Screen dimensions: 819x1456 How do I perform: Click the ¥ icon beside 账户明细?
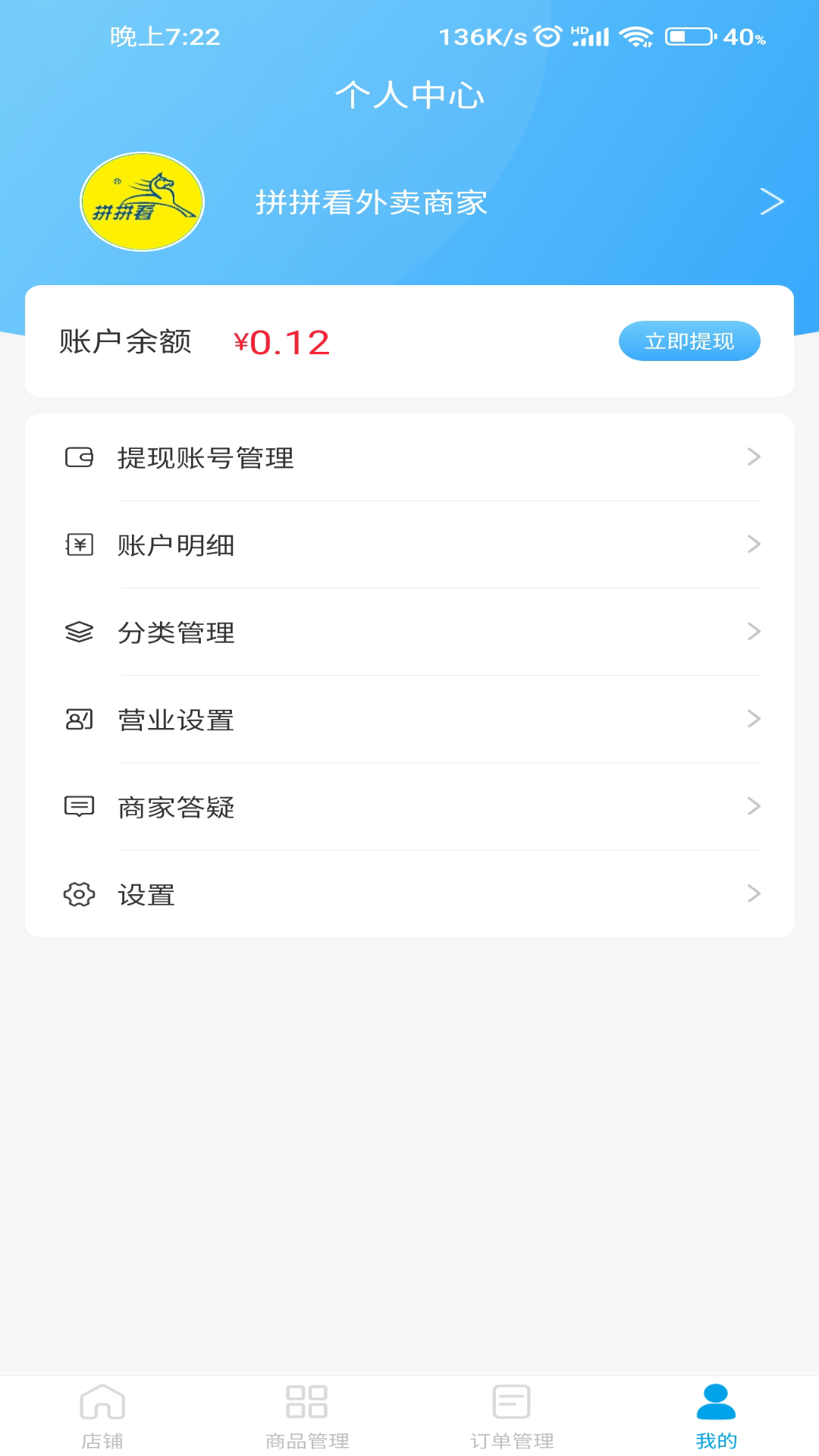pyautogui.click(x=79, y=544)
